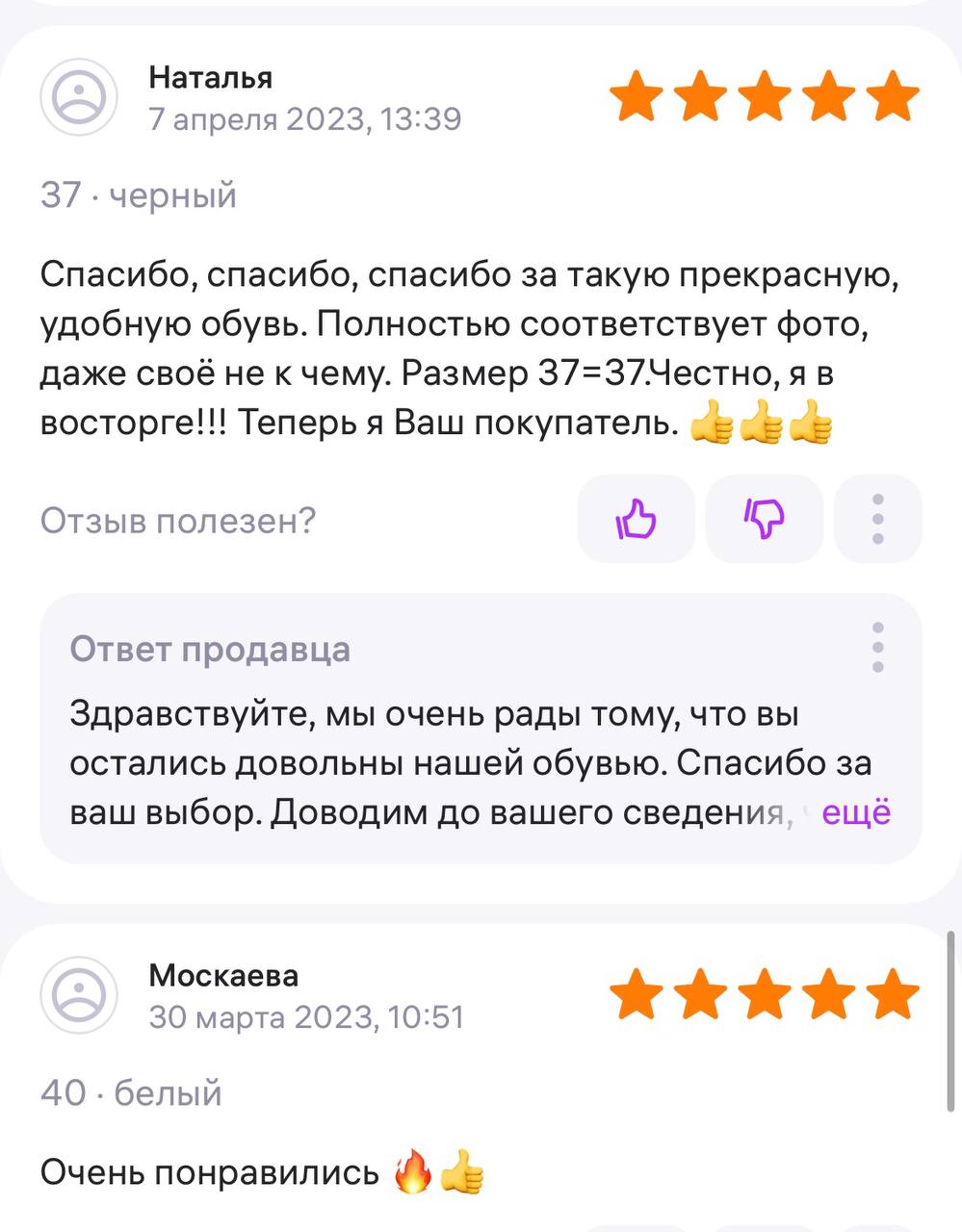Mark Наталья's review as helpful
This screenshot has width=962, height=1232.
[x=636, y=520]
